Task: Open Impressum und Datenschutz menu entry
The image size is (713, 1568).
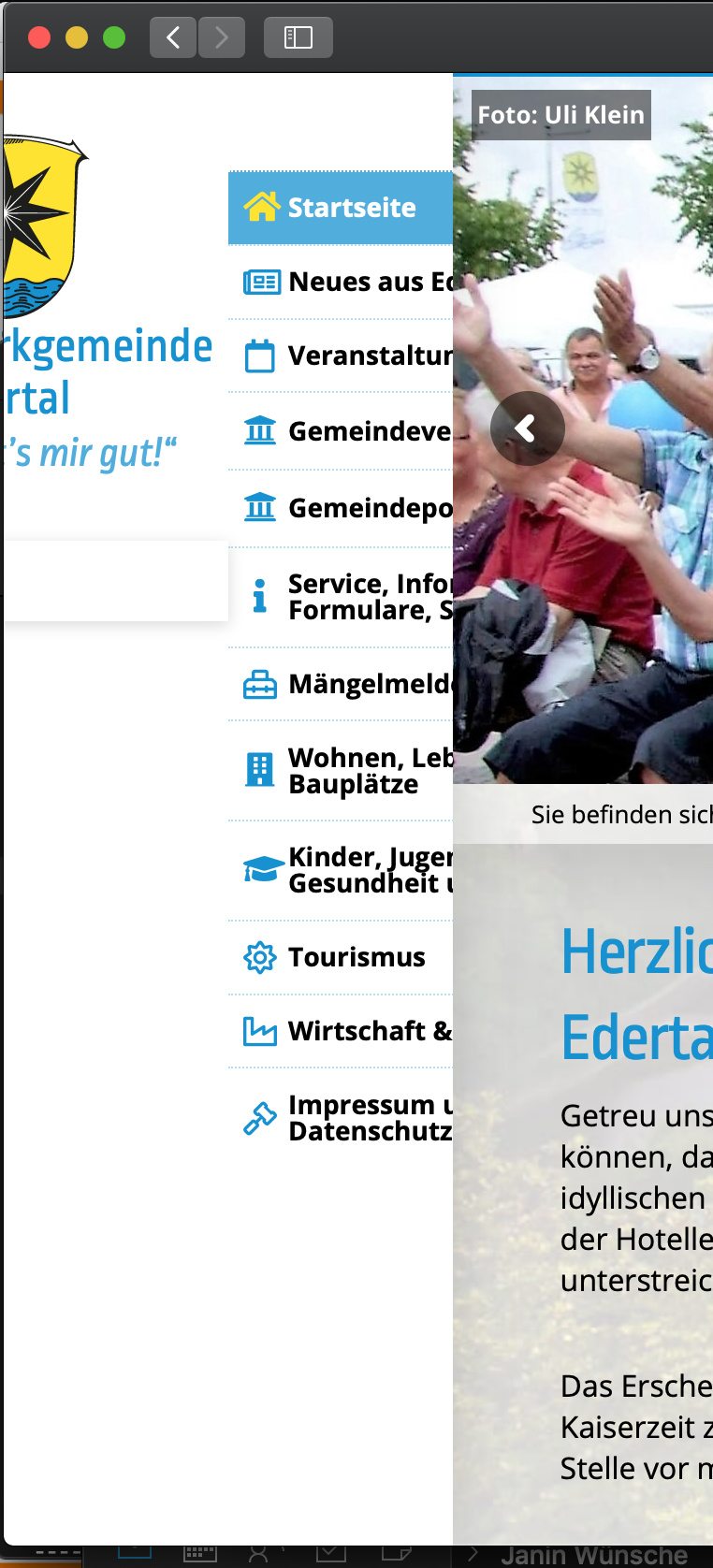Action: point(341,1118)
